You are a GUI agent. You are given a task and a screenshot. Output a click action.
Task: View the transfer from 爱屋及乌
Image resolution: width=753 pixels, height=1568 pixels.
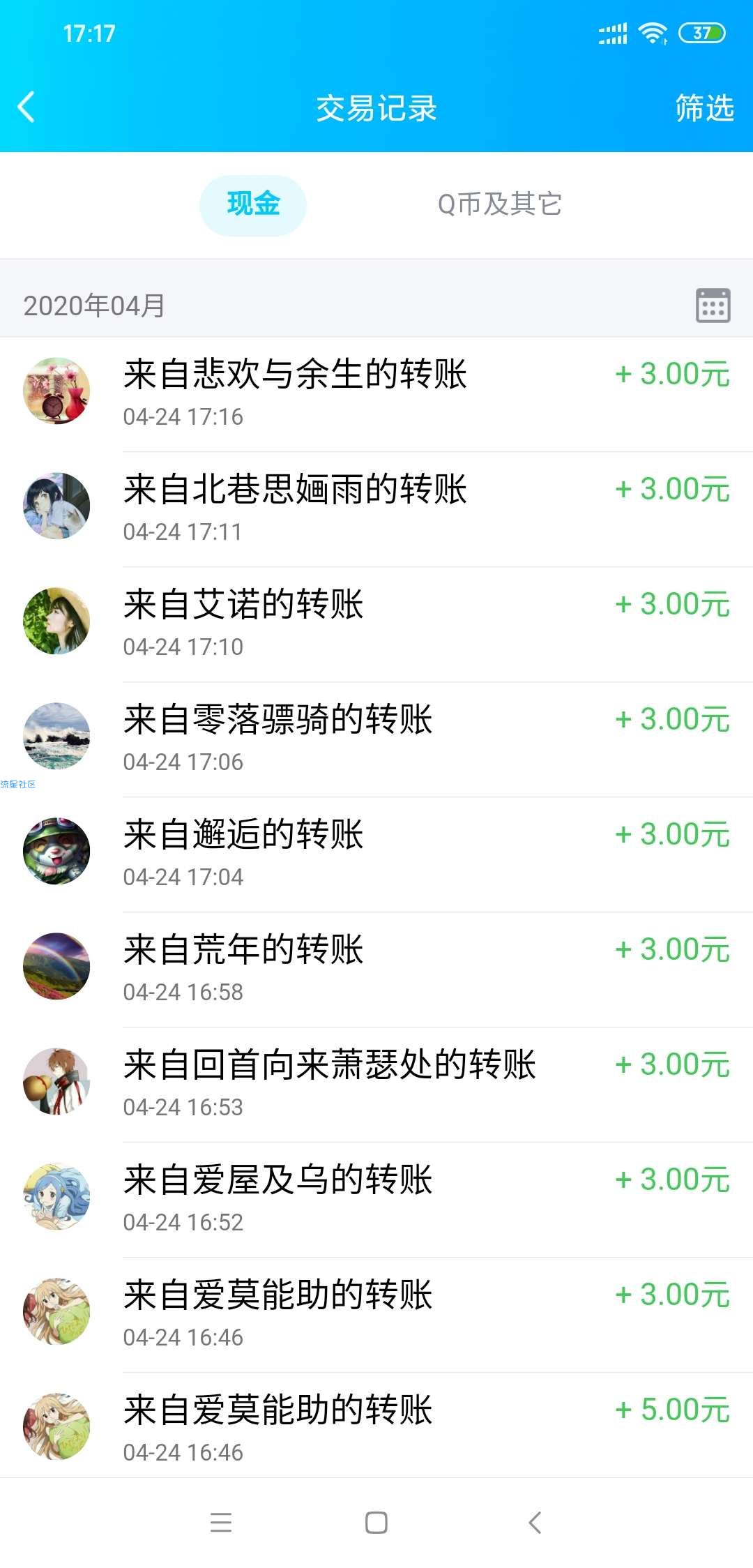376,1200
